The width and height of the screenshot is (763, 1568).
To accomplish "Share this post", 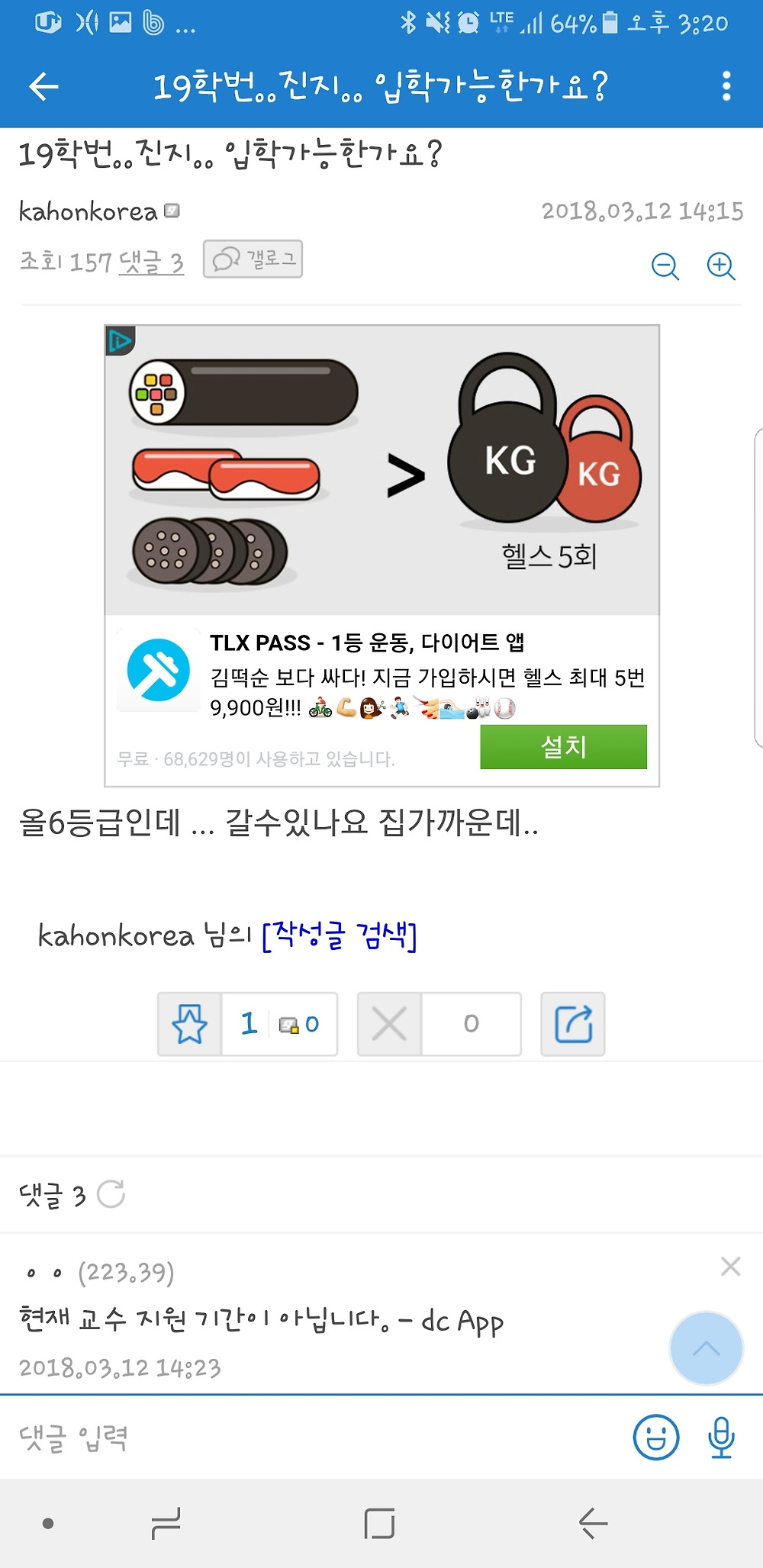I will (x=573, y=1024).
